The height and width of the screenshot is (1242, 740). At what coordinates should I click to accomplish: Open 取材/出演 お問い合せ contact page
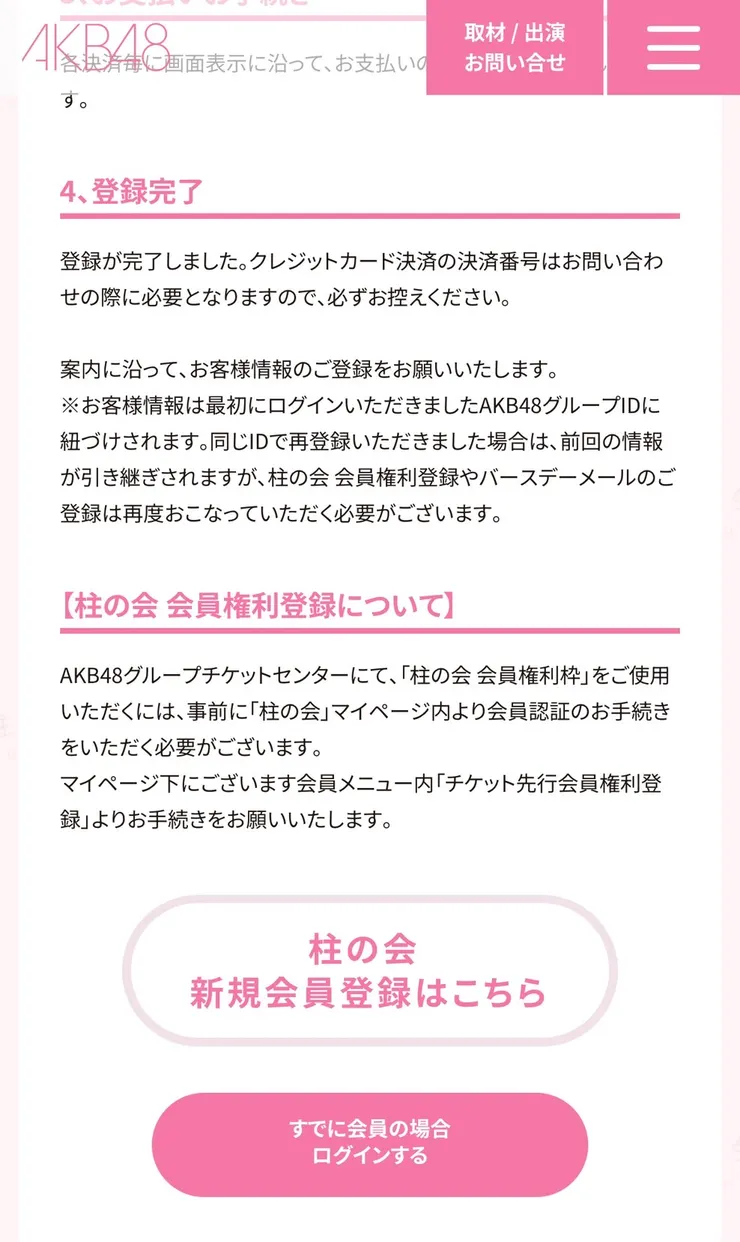[x=515, y=47]
